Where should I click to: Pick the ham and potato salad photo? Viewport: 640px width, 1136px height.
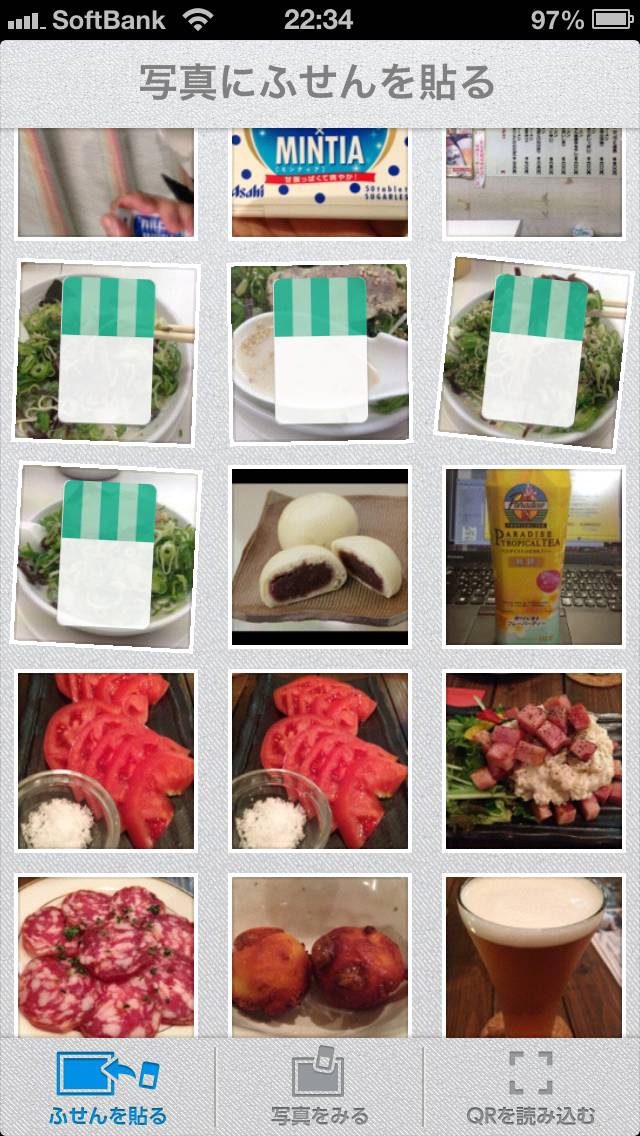(x=534, y=761)
